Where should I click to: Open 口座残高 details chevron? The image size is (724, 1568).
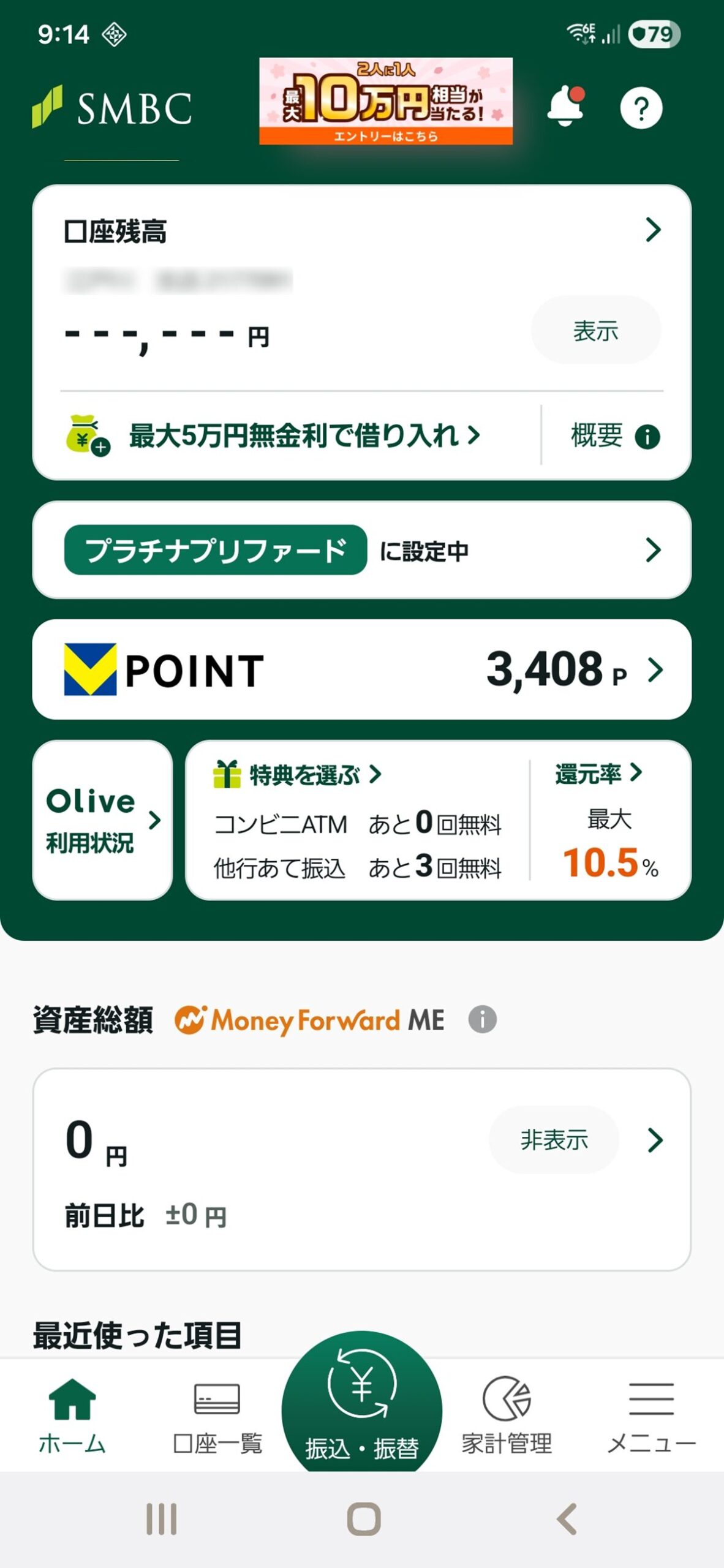point(653,230)
